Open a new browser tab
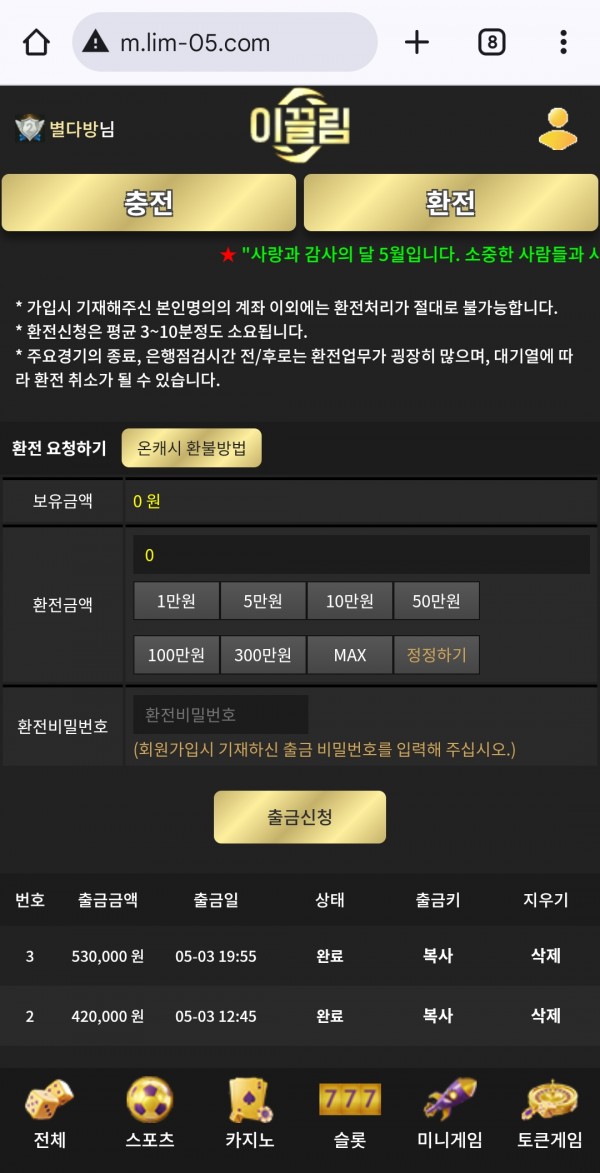Image resolution: width=600 pixels, height=1173 pixels. [417, 43]
